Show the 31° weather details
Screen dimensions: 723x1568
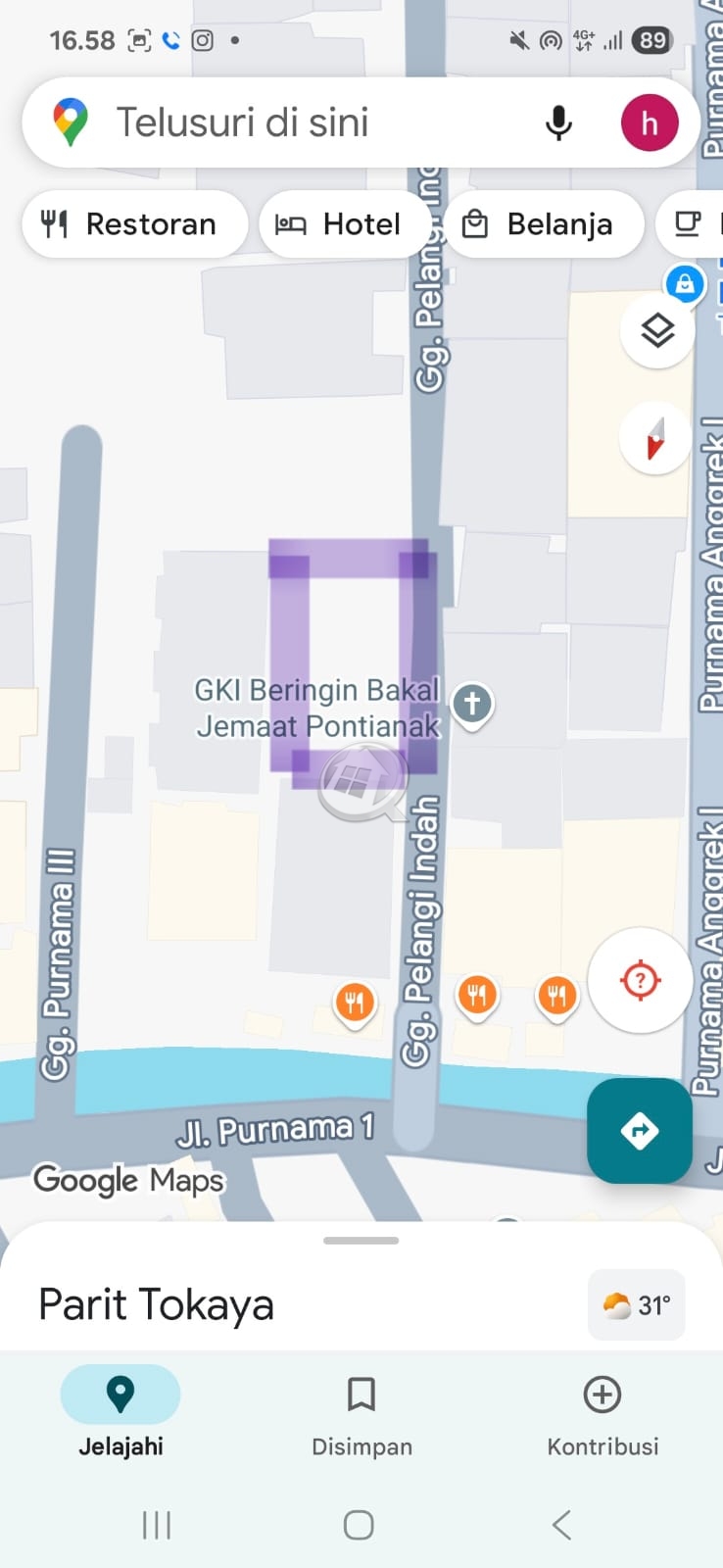click(x=637, y=1305)
